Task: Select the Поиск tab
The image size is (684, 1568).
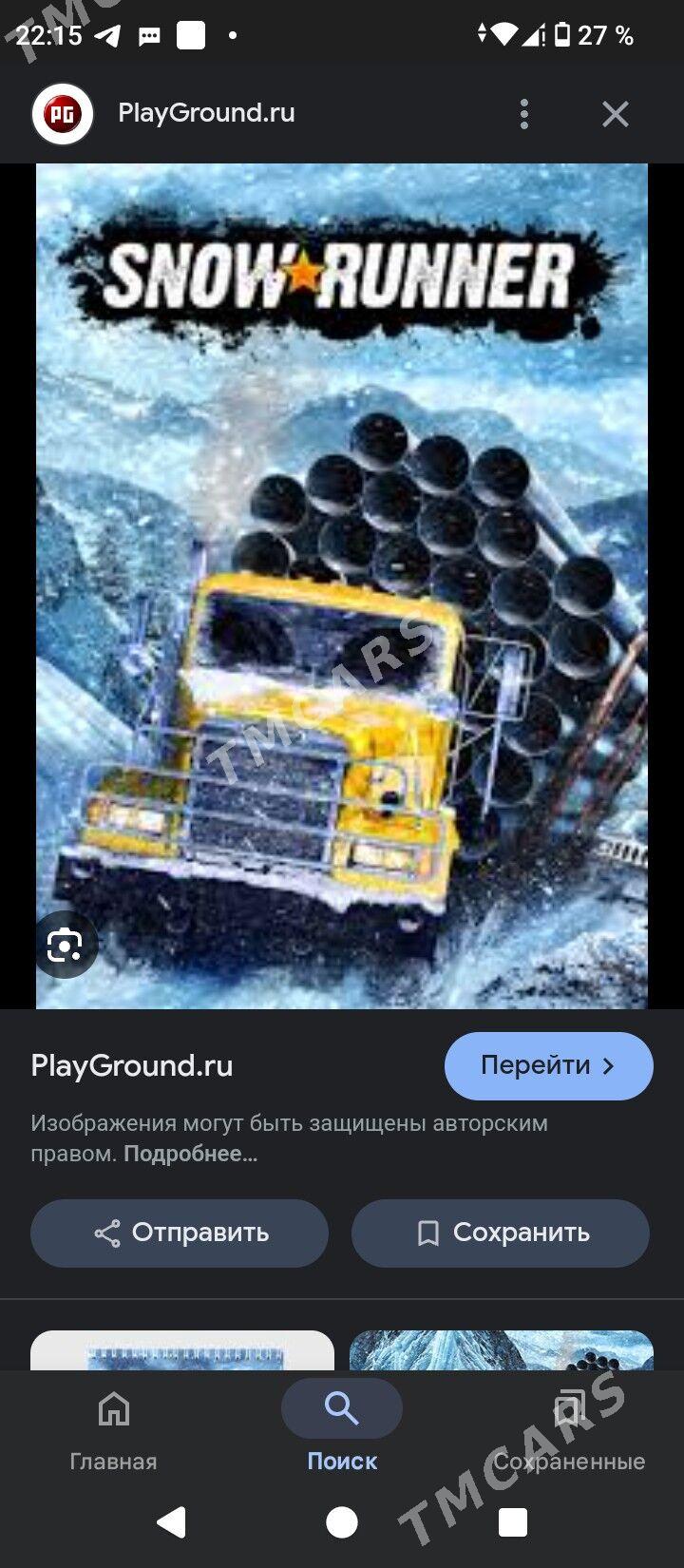Action: pos(342,1429)
